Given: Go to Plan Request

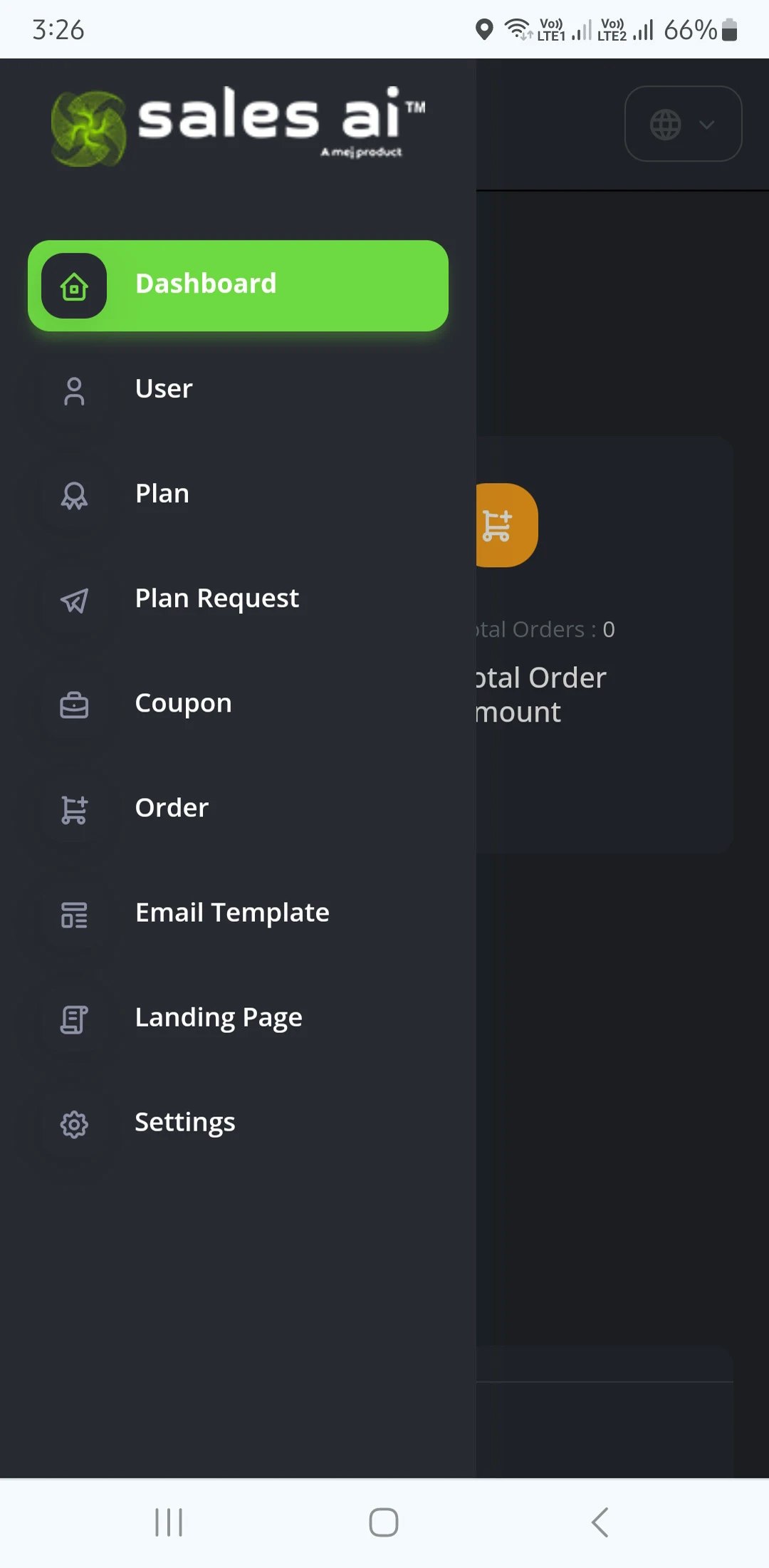Looking at the screenshot, I should pos(238,599).
